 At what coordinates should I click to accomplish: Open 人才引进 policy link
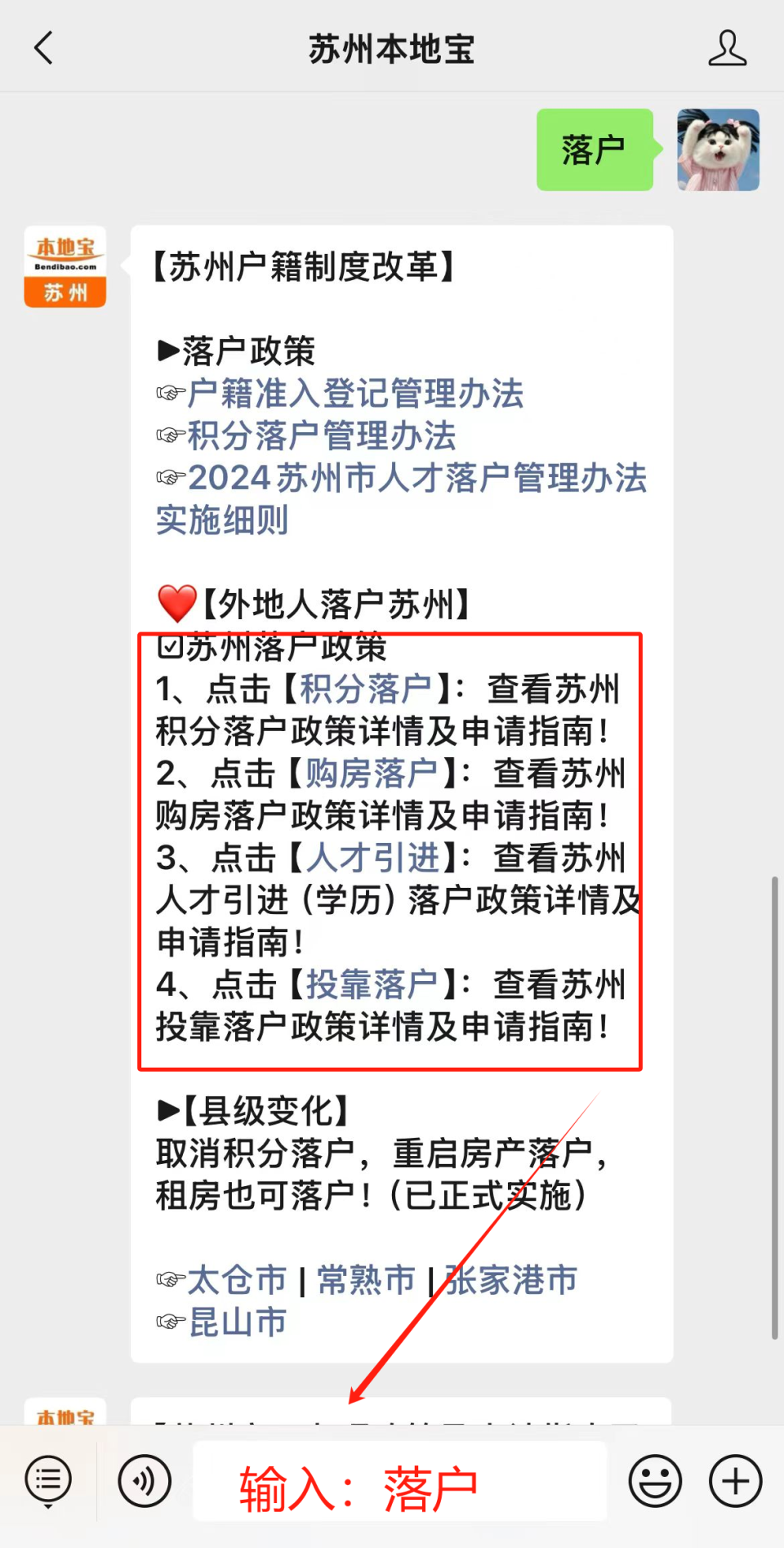[372, 858]
